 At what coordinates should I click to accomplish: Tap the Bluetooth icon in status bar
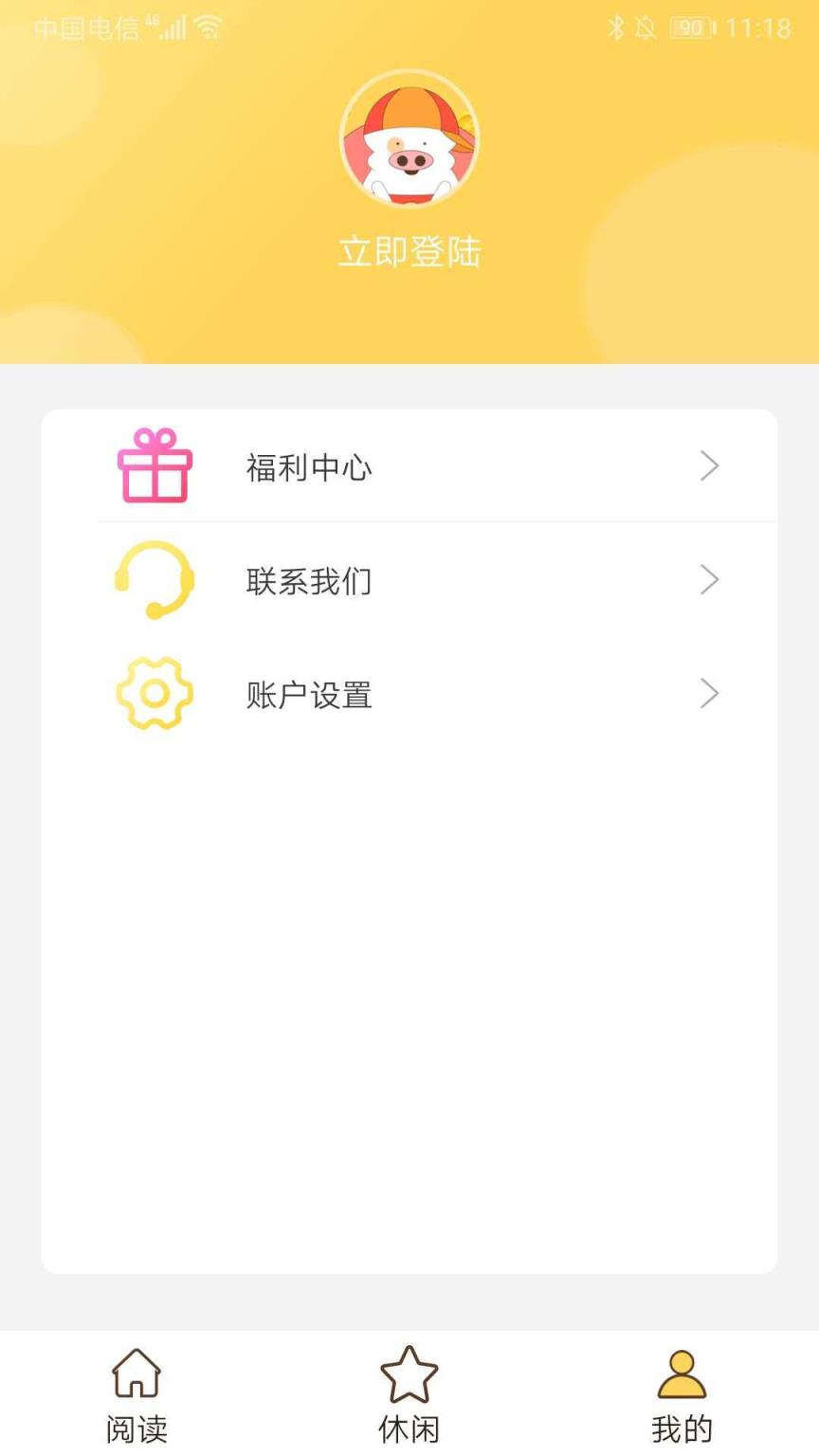(x=616, y=27)
